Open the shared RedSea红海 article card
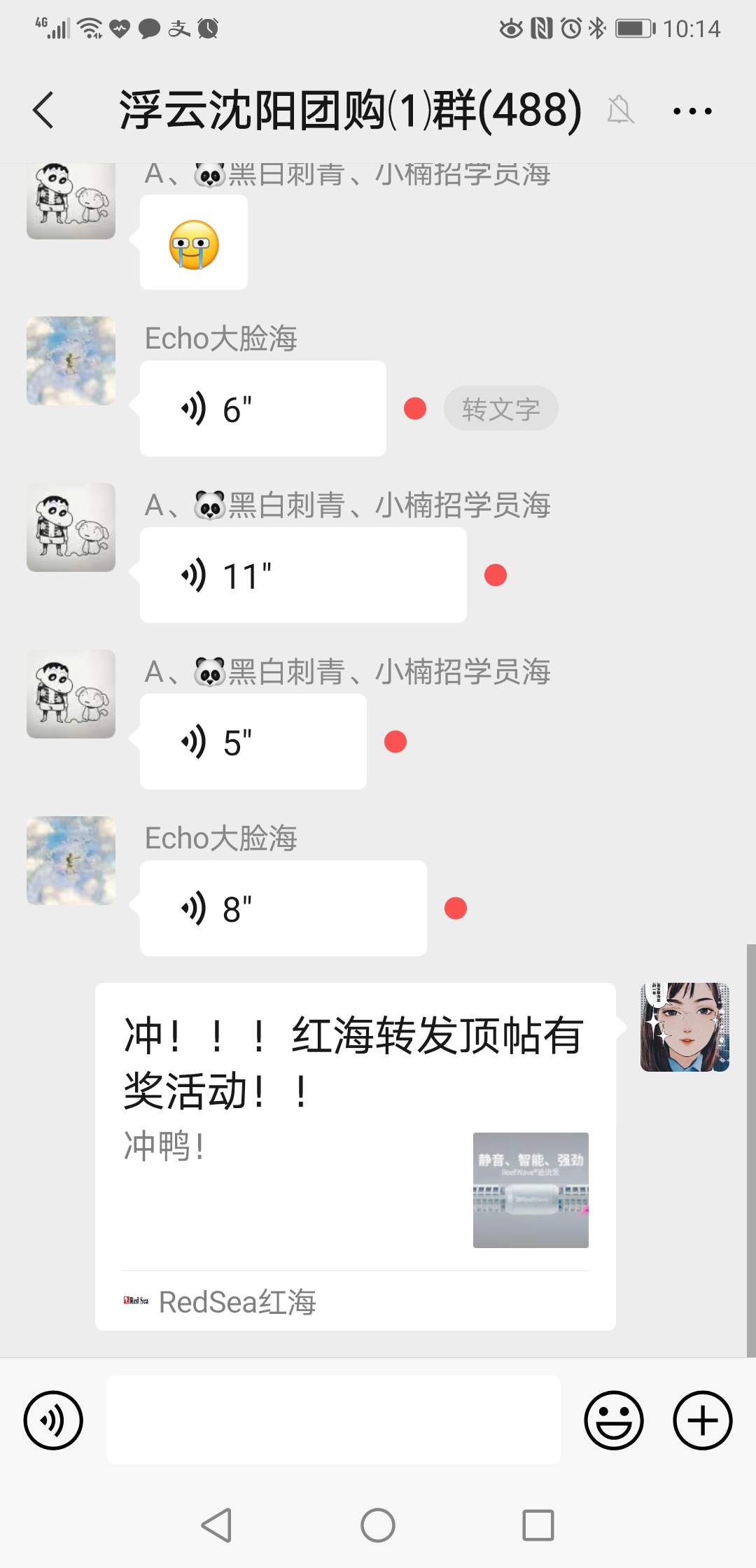The width and height of the screenshot is (756, 1568). pyautogui.click(x=355, y=1155)
